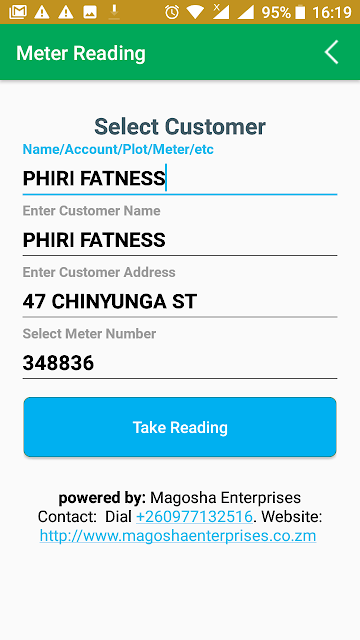Image resolution: width=360 pixels, height=640 pixels.
Task: Dial the +260977132516 contact link
Action: 194,517
